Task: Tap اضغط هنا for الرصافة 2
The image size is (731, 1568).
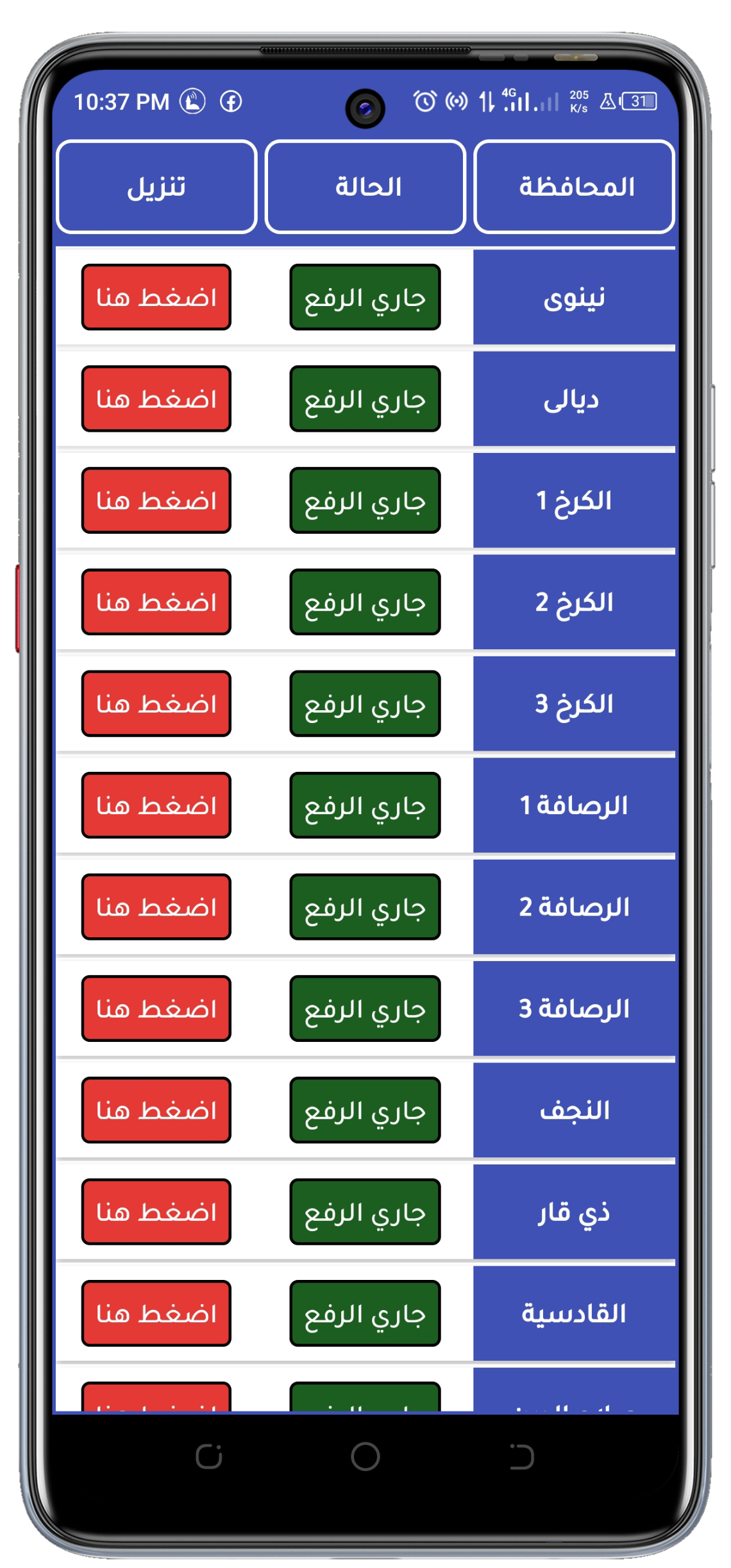Action: (156, 907)
